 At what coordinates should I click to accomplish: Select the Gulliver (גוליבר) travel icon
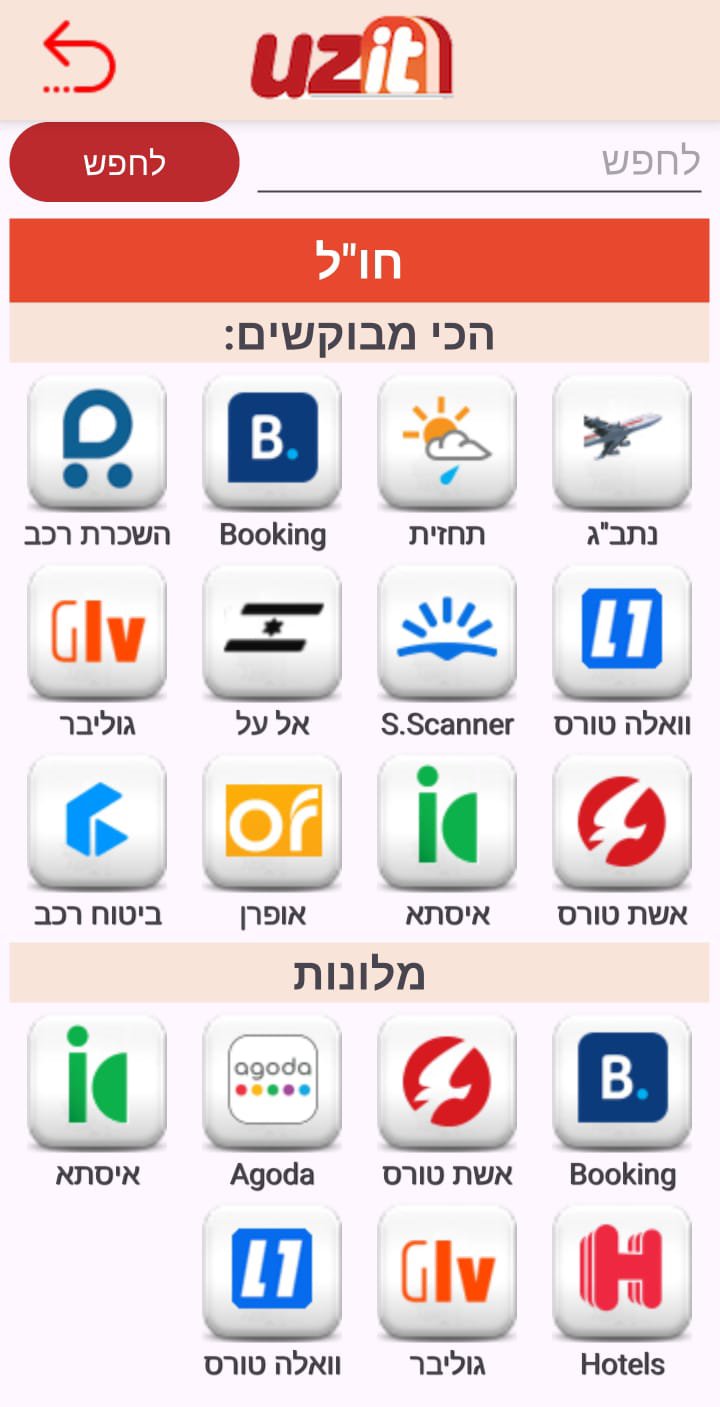(97, 631)
